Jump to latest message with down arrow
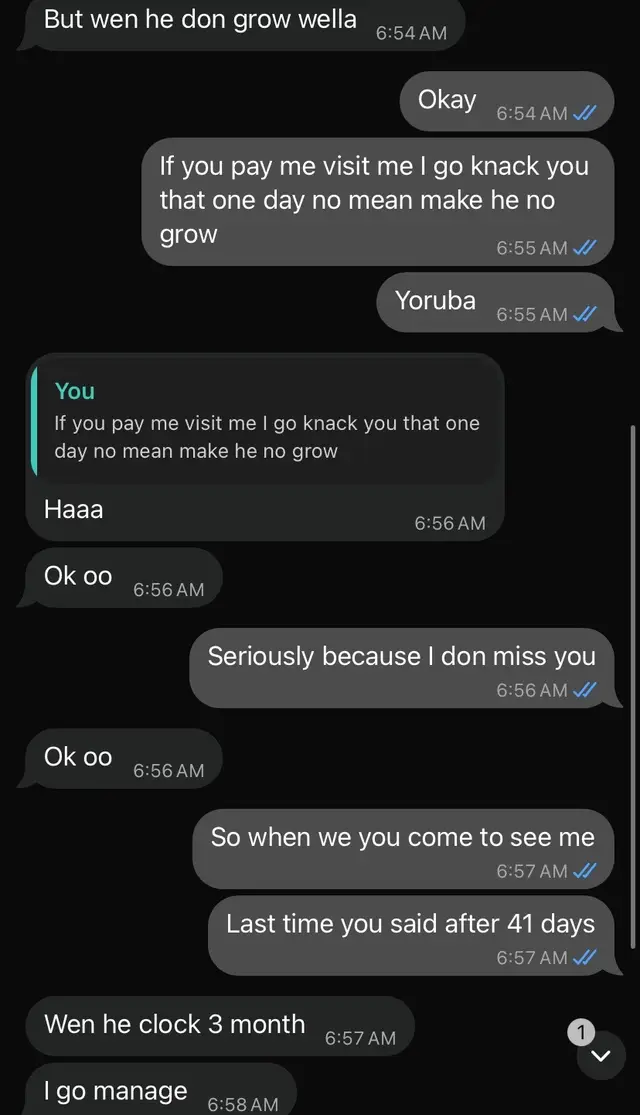 click(x=600, y=1055)
